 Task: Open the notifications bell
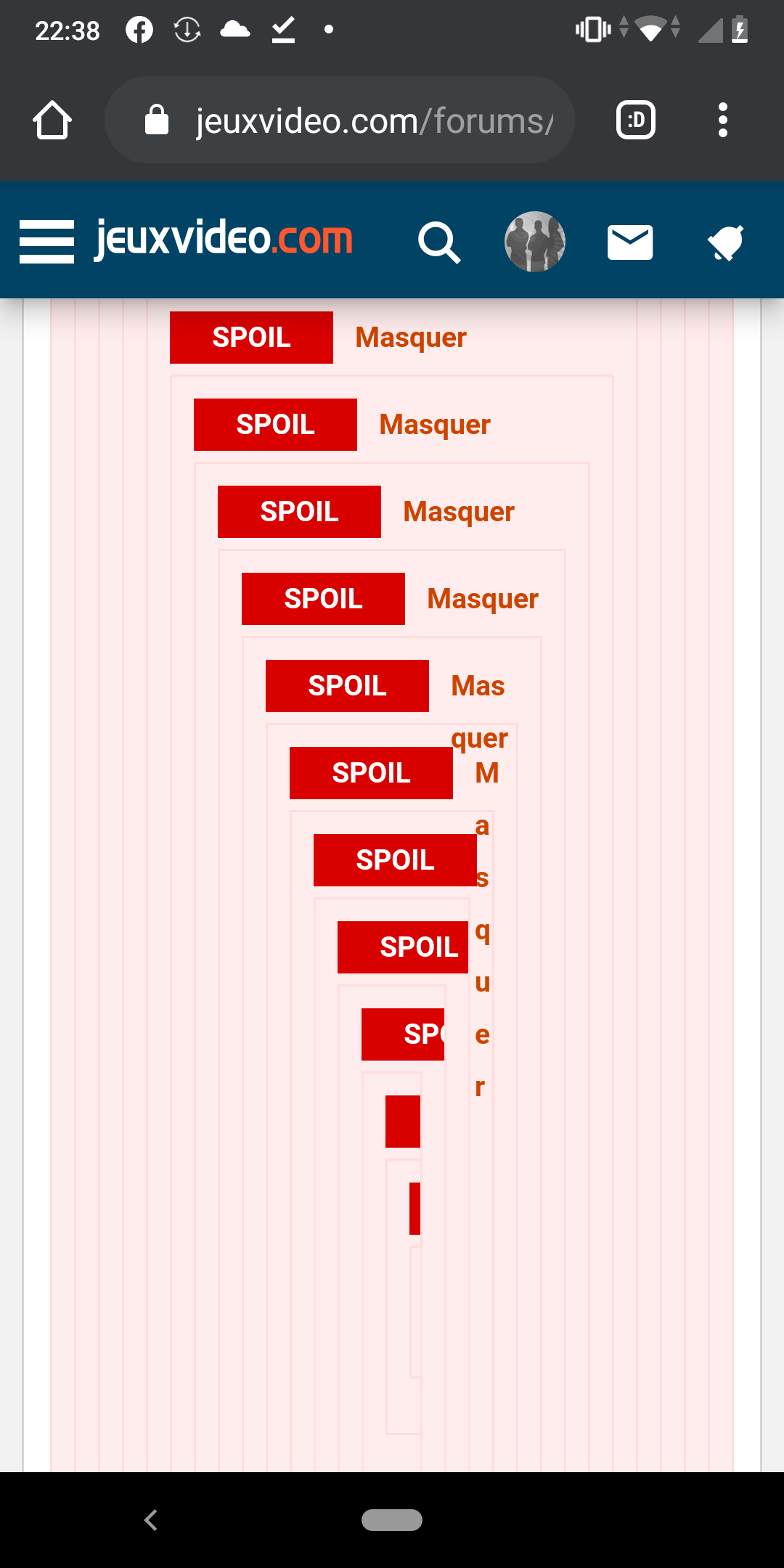[x=726, y=242]
